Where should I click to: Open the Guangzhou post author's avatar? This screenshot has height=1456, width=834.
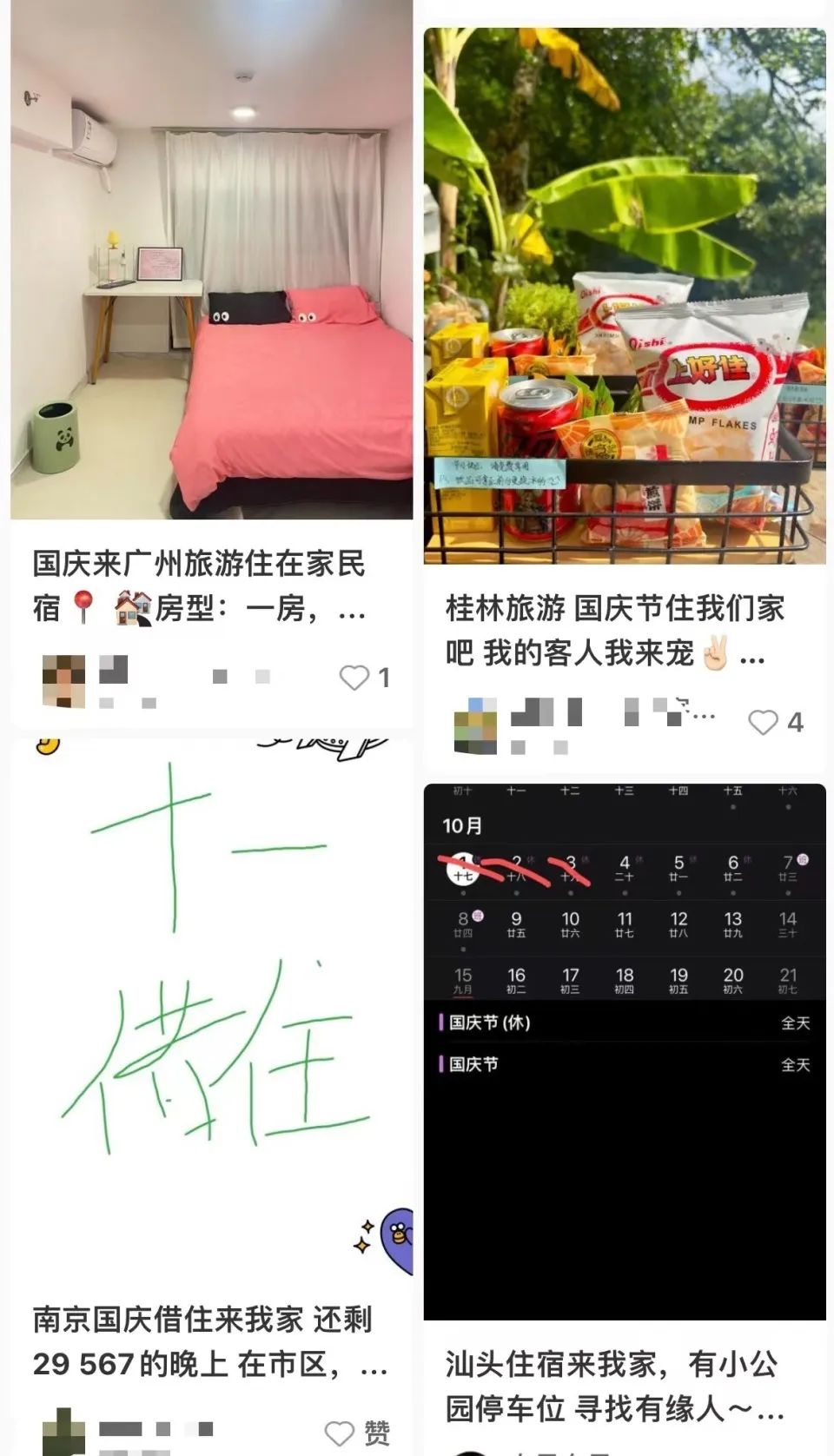point(63,679)
